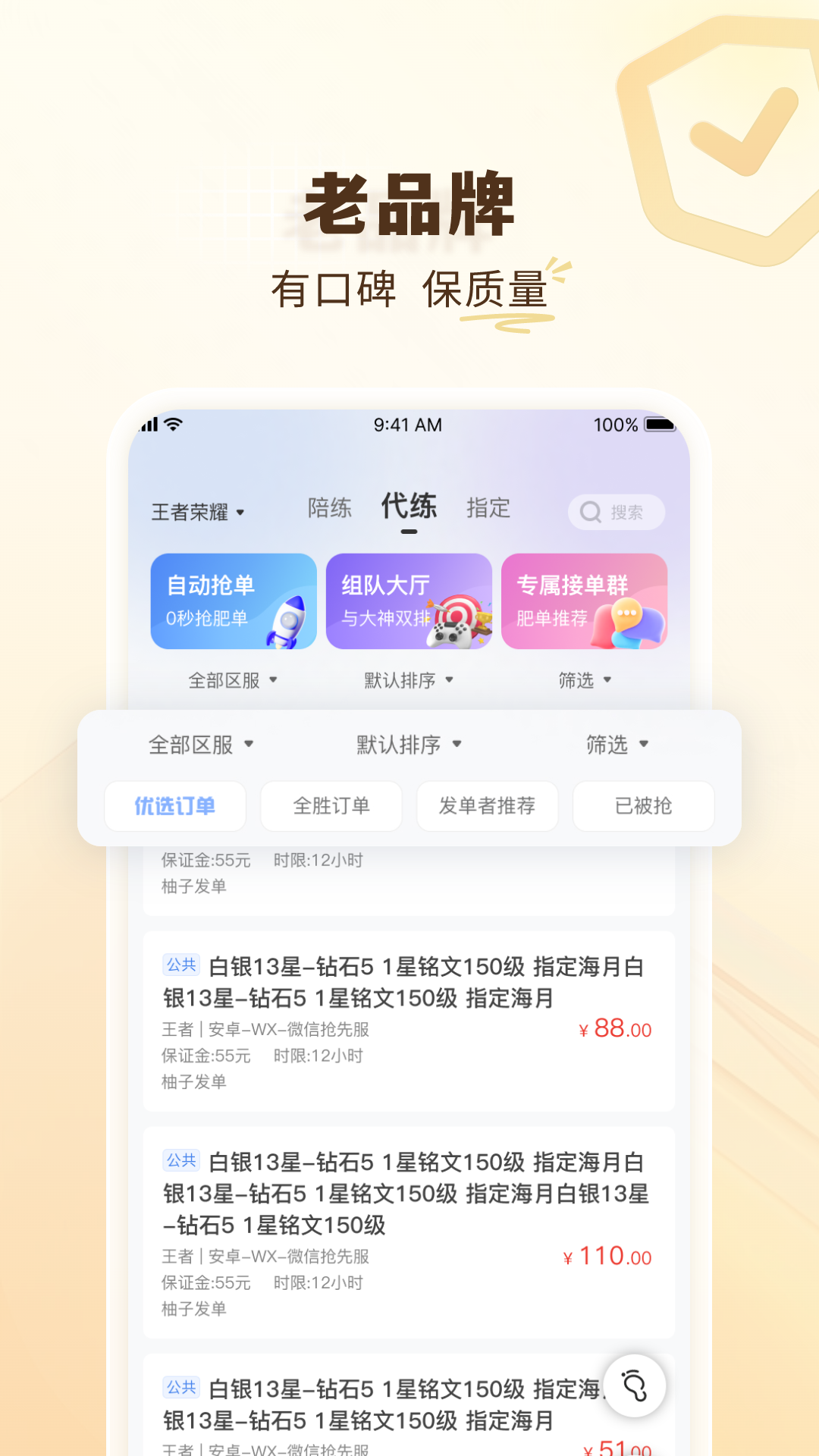This screenshot has height=1456, width=819.
Task: Enable the 全胜订单 filter
Action: point(331,806)
